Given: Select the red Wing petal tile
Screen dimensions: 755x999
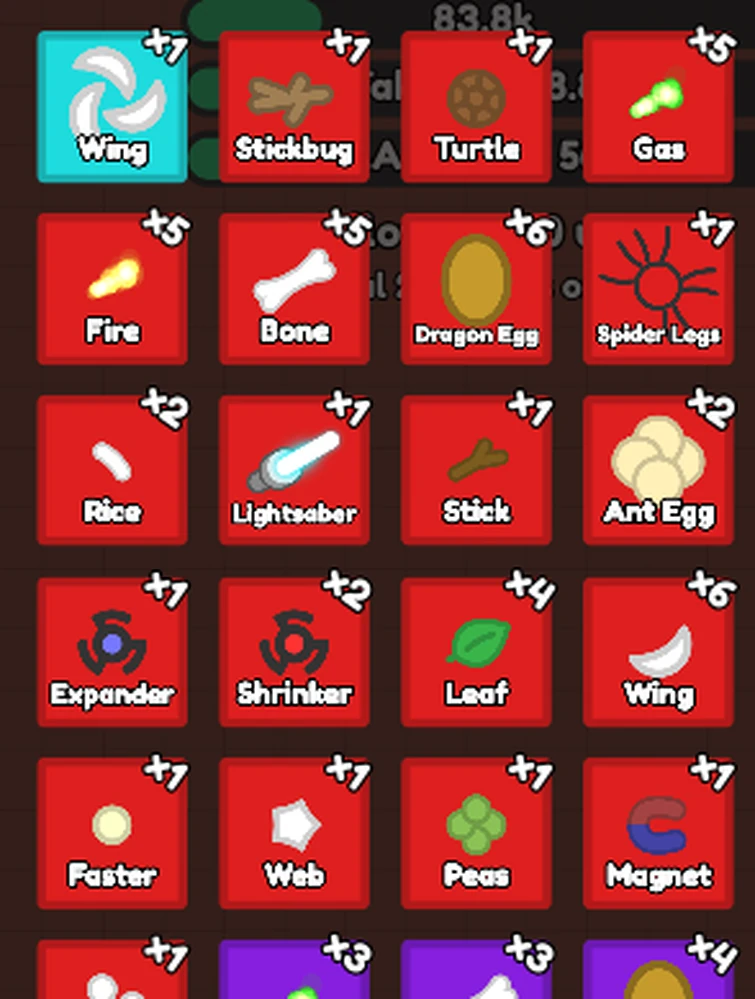Looking at the screenshot, I should pyautogui.click(x=658, y=653).
